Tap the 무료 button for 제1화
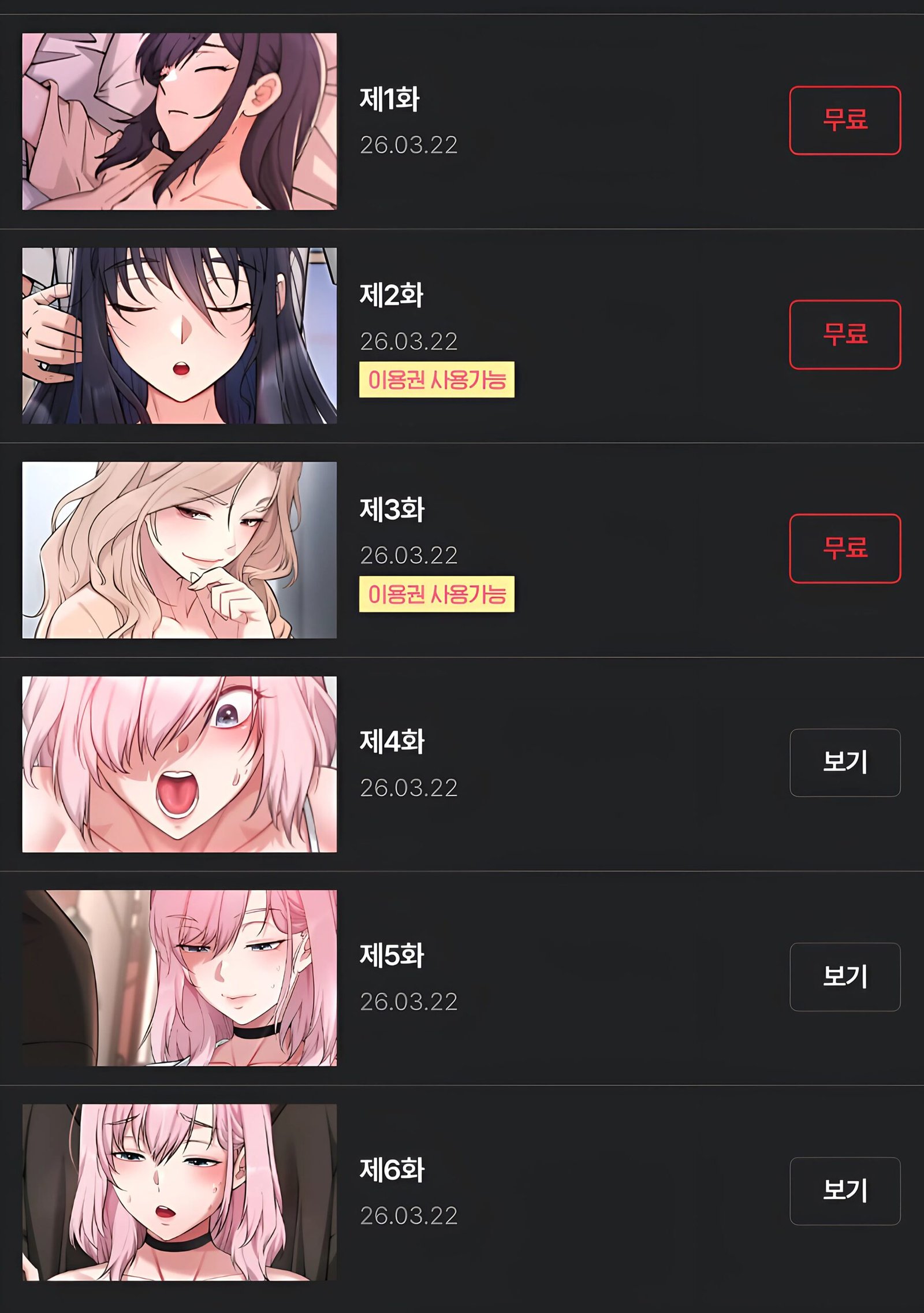The image size is (924, 1313). [844, 120]
